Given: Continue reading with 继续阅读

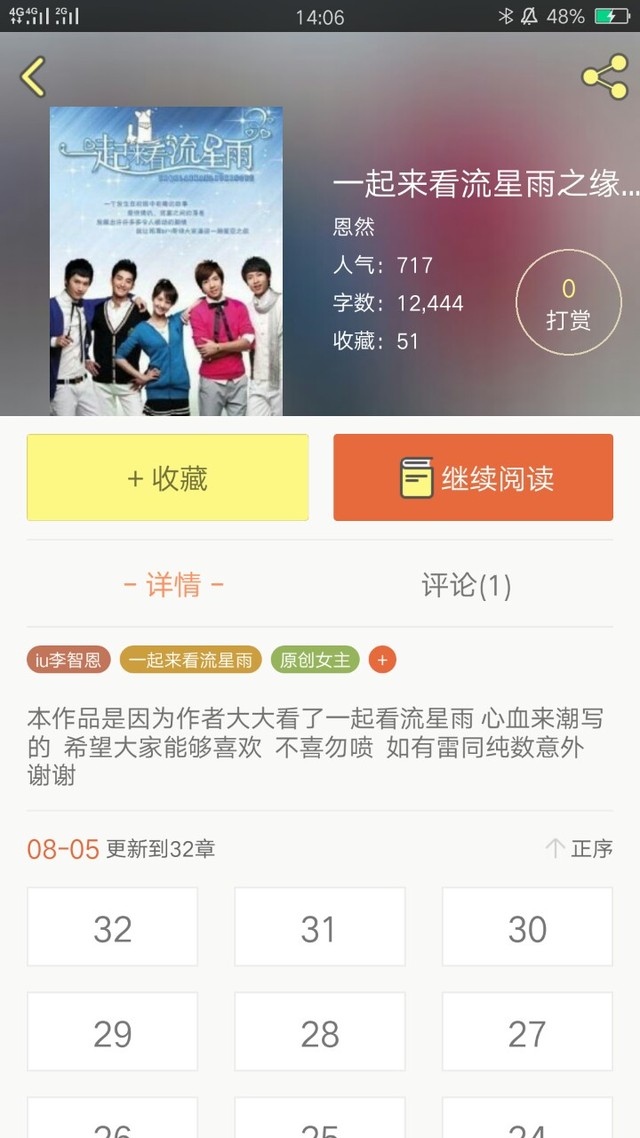Looking at the screenshot, I should (x=473, y=478).
